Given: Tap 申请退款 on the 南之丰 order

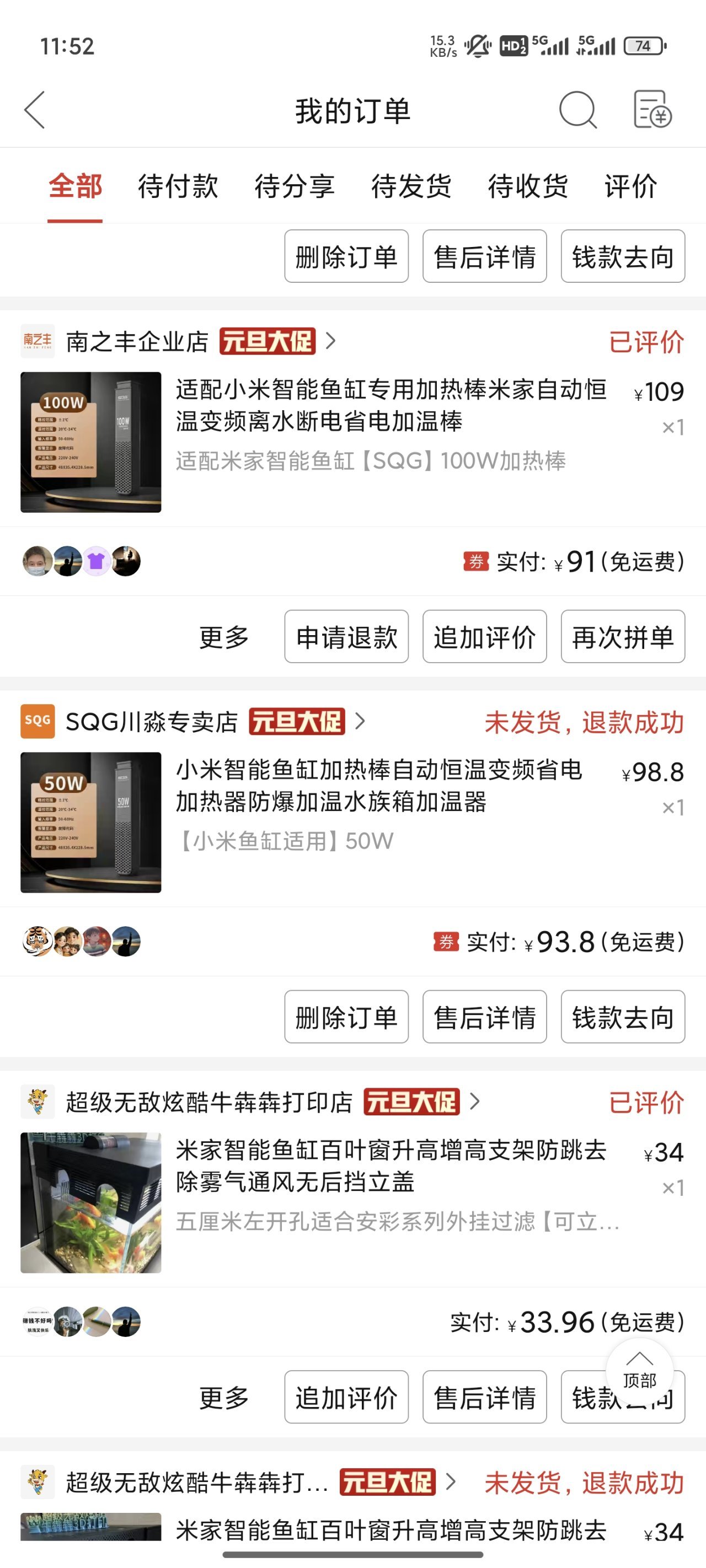Looking at the screenshot, I should (x=346, y=637).
